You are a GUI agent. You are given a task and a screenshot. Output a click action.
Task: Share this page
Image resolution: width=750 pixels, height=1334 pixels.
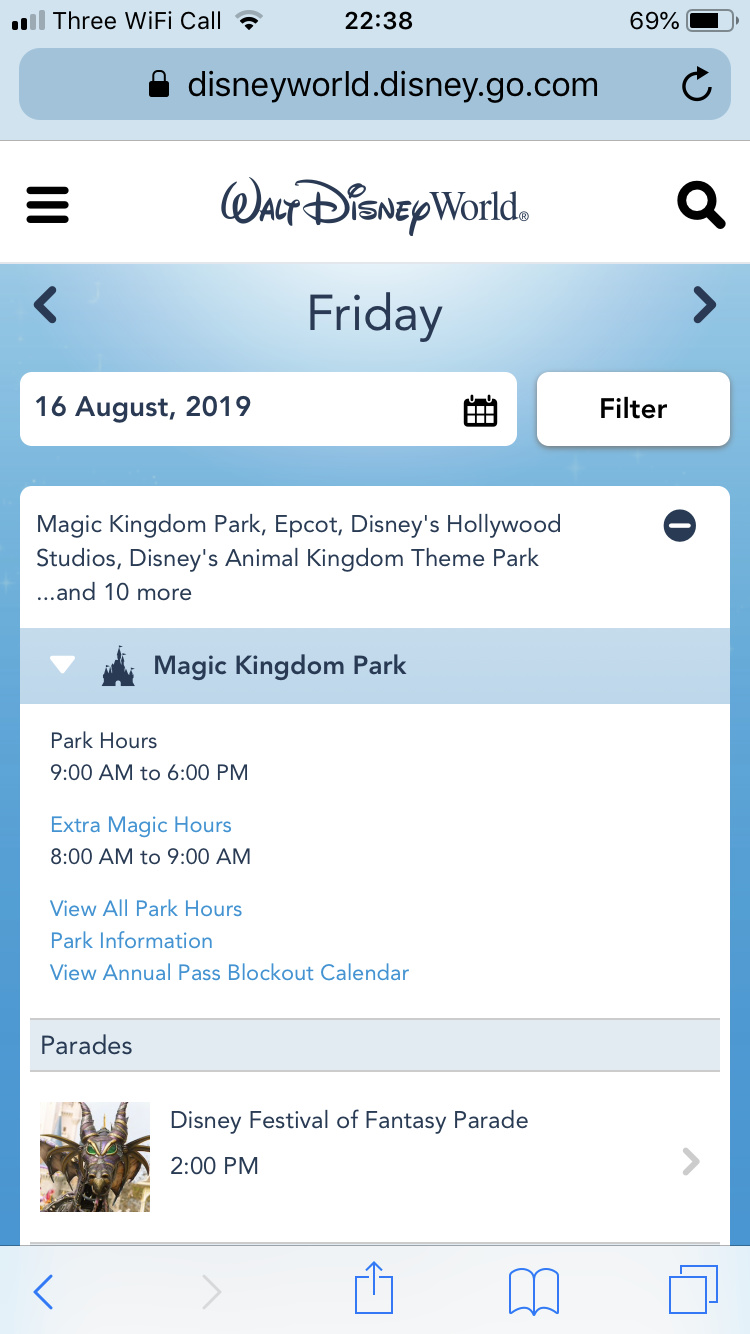pos(375,1290)
